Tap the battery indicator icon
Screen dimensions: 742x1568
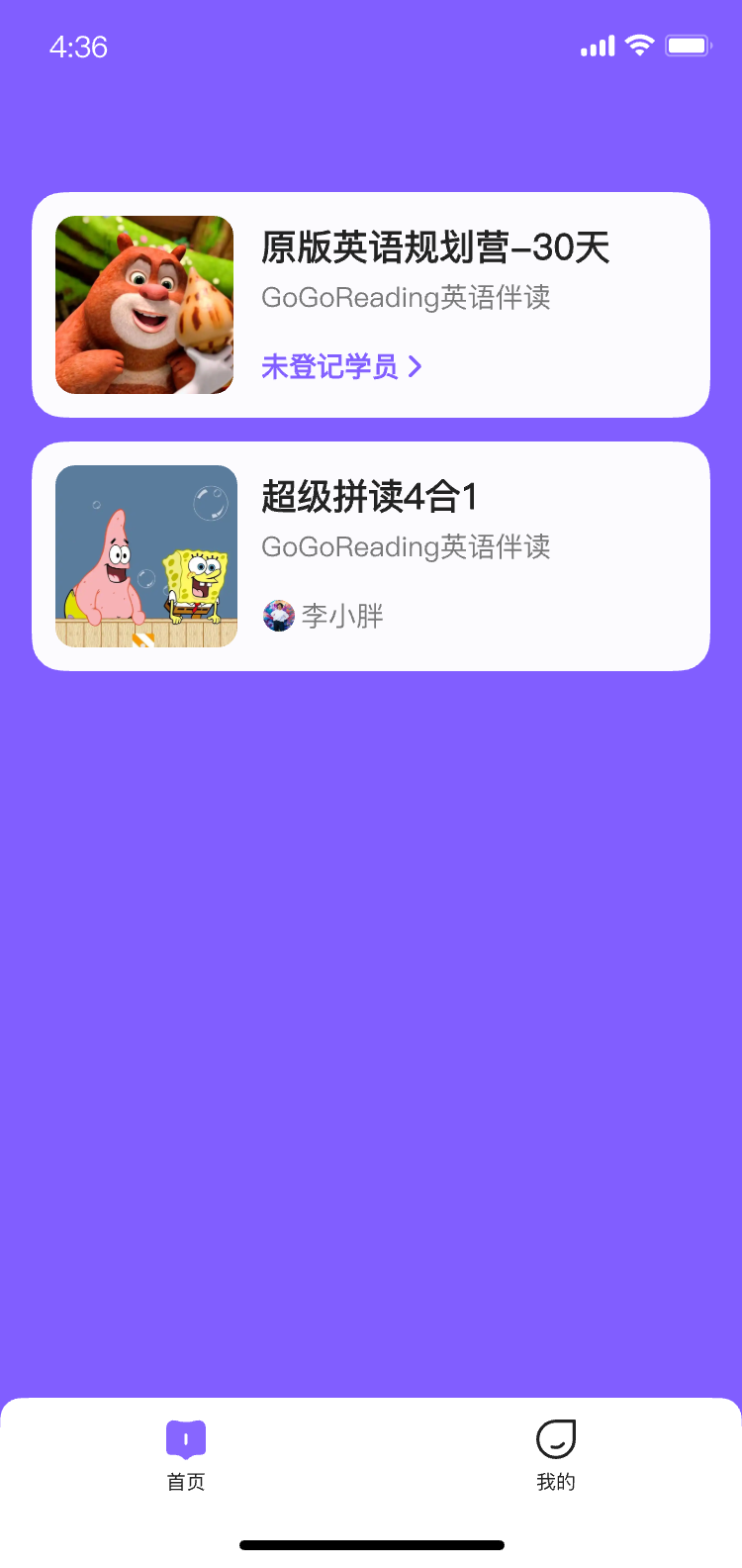click(x=689, y=46)
